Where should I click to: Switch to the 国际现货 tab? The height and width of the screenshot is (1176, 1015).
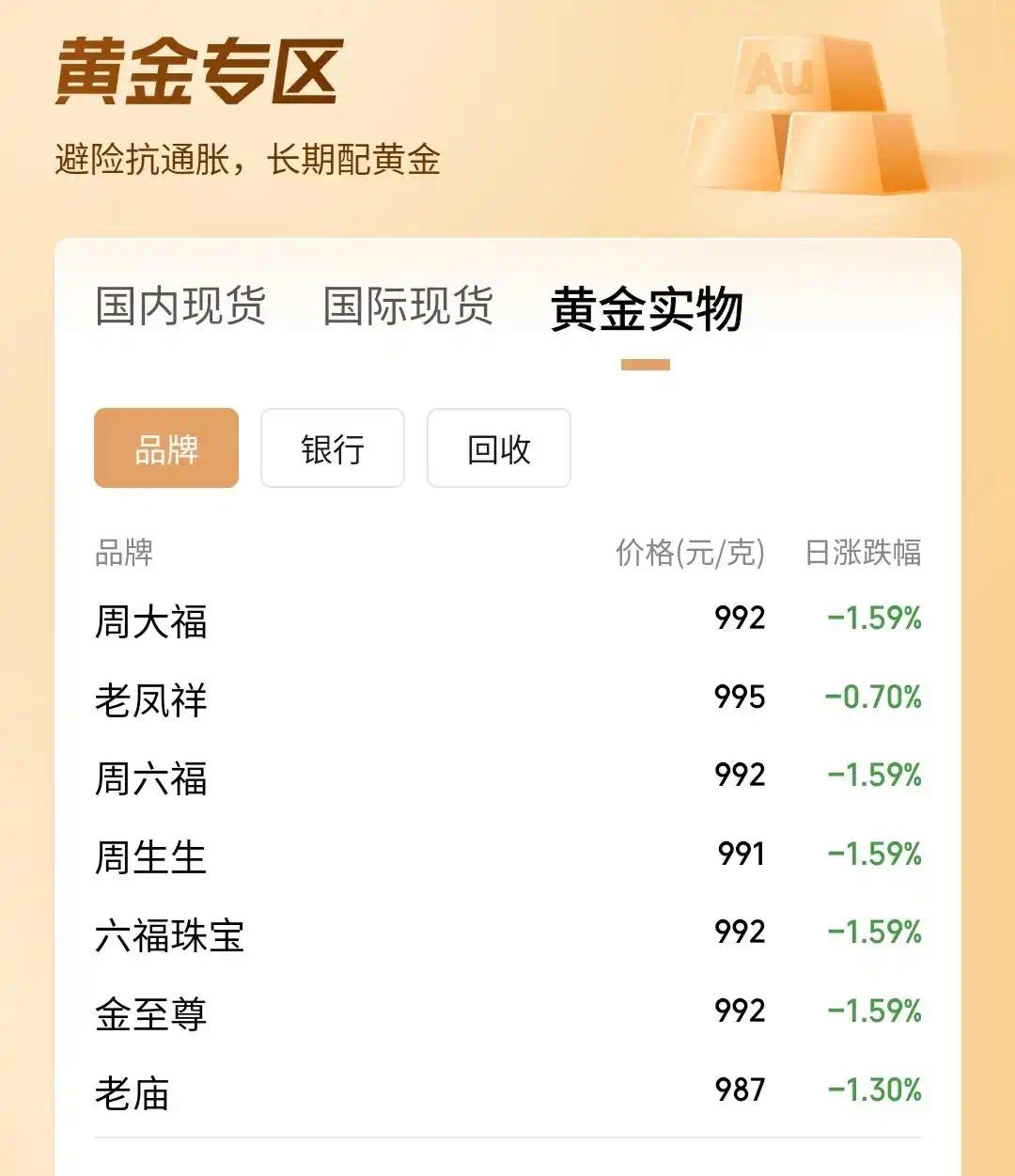tap(408, 306)
